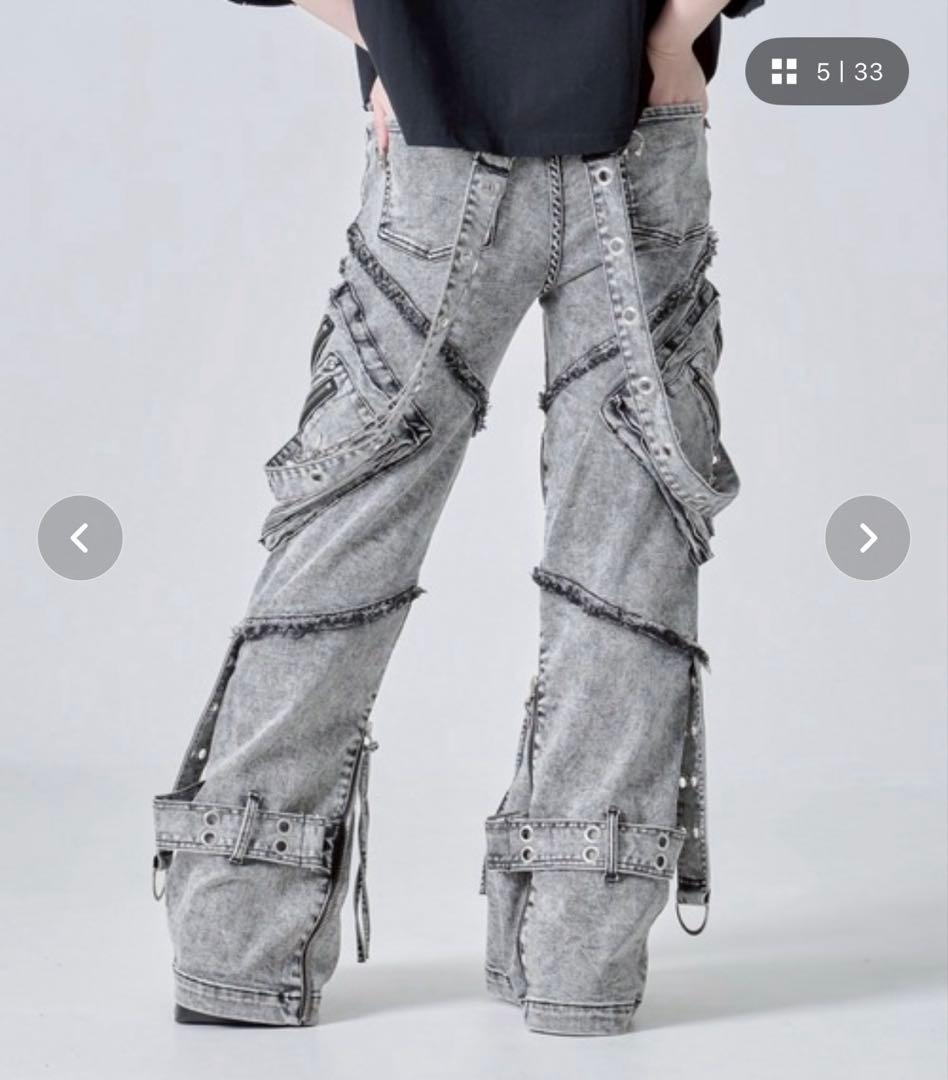The height and width of the screenshot is (1080, 948).
Task: Go to the next product image
Action: click(x=867, y=538)
